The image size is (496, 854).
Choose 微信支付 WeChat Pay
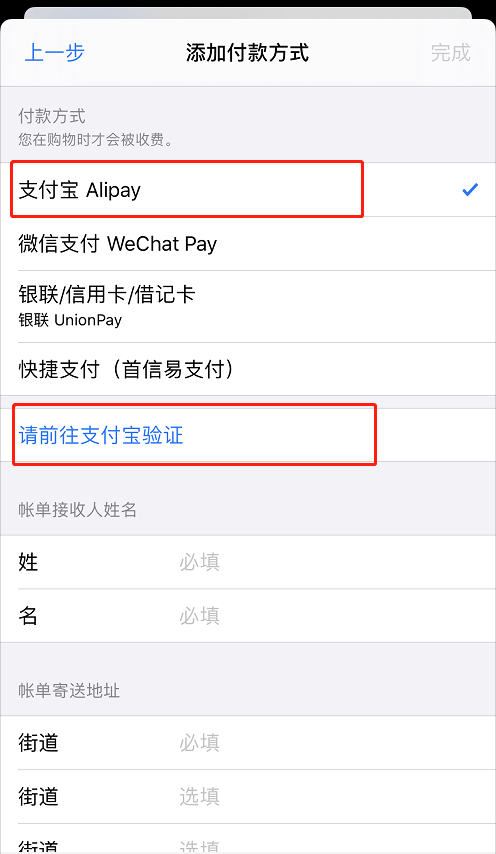[248, 243]
